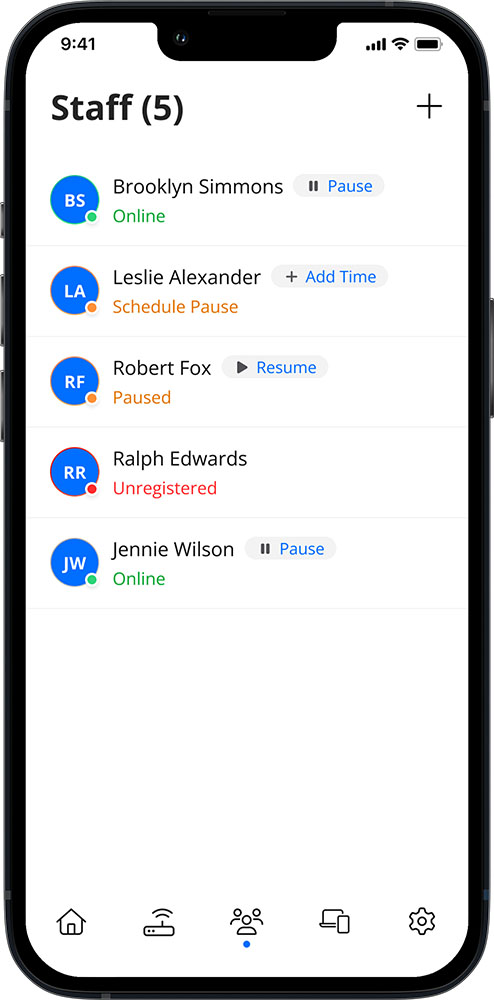Select the staff people tab
The width and height of the screenshot is (494, 1000).
[247, 922]
